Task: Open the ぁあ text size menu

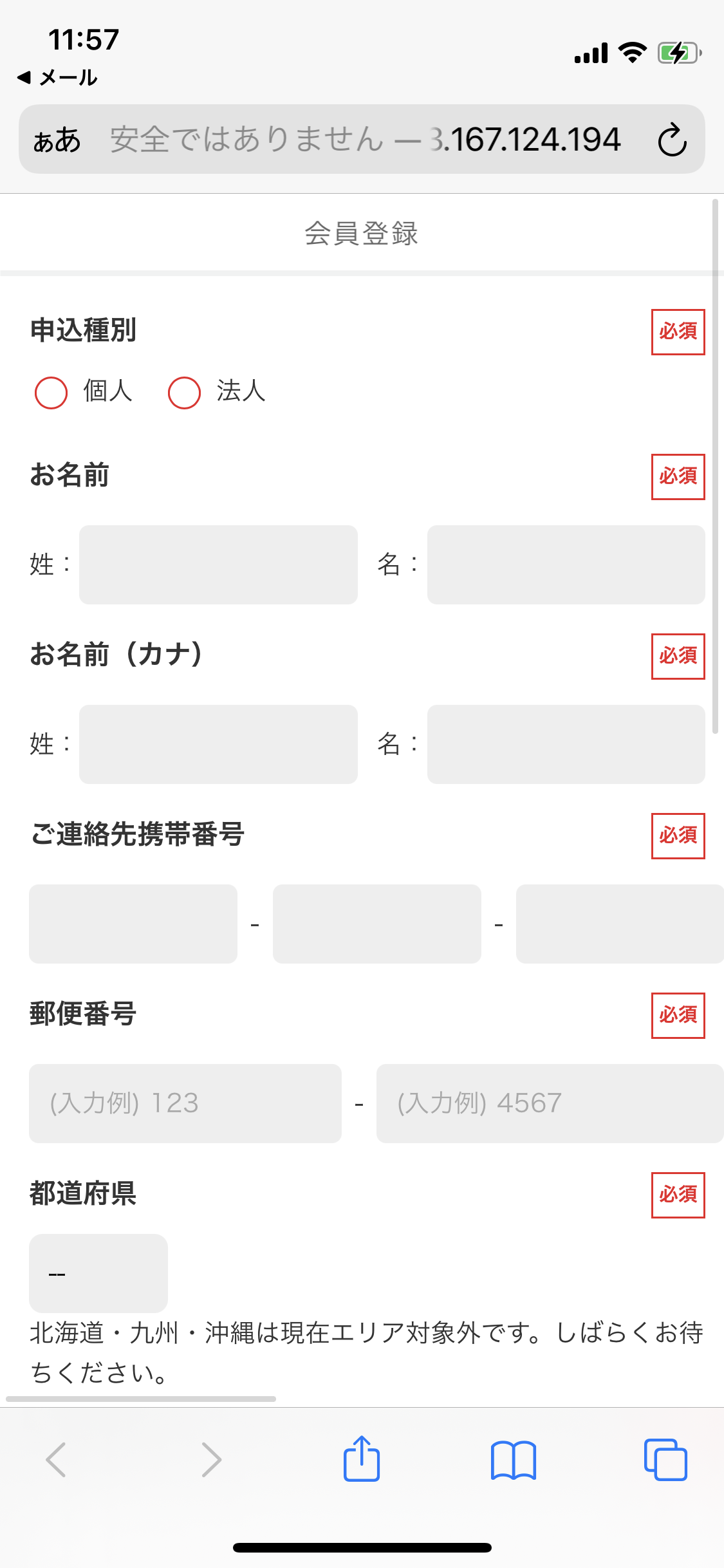Action: coord(57,140)
